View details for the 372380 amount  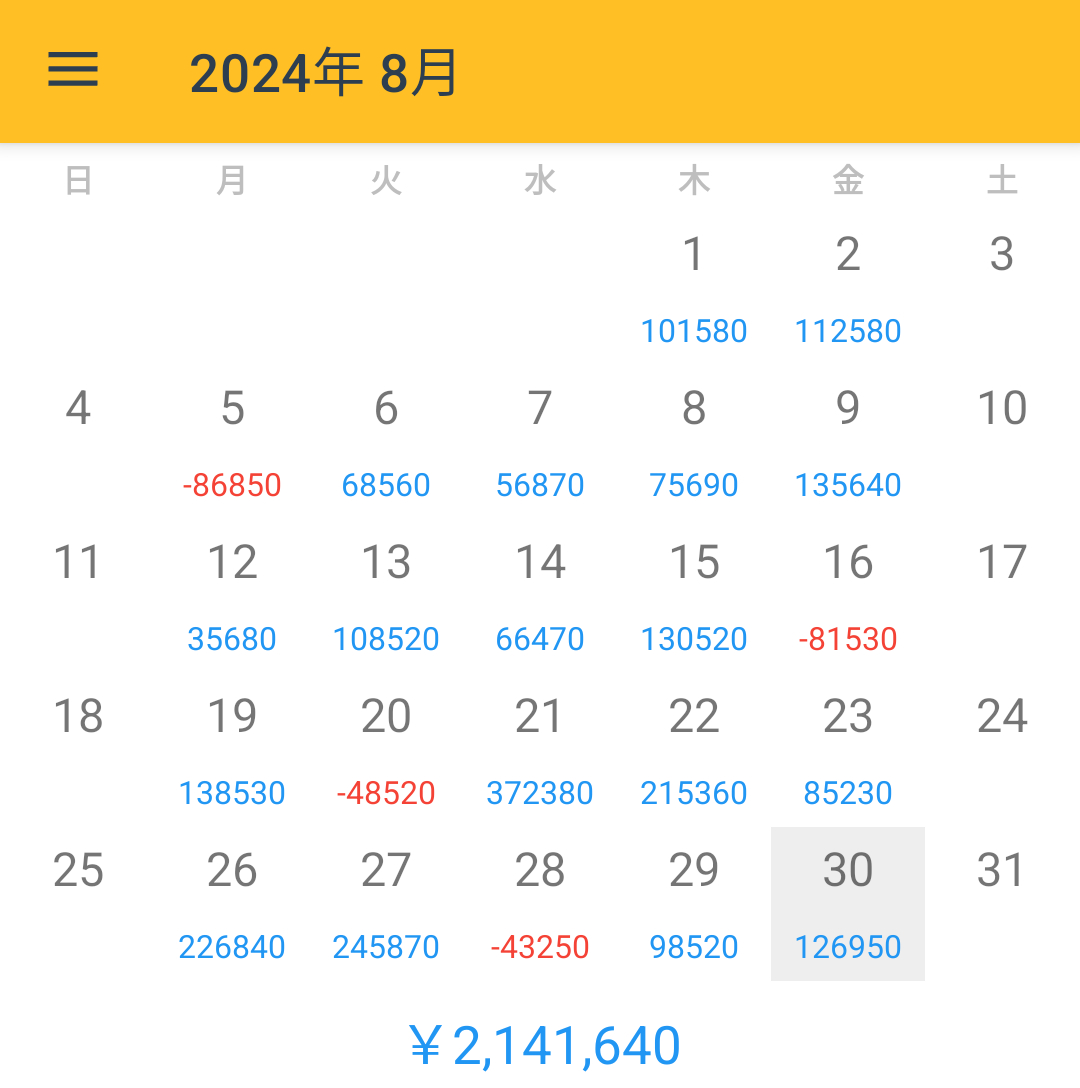pos(540,793)
